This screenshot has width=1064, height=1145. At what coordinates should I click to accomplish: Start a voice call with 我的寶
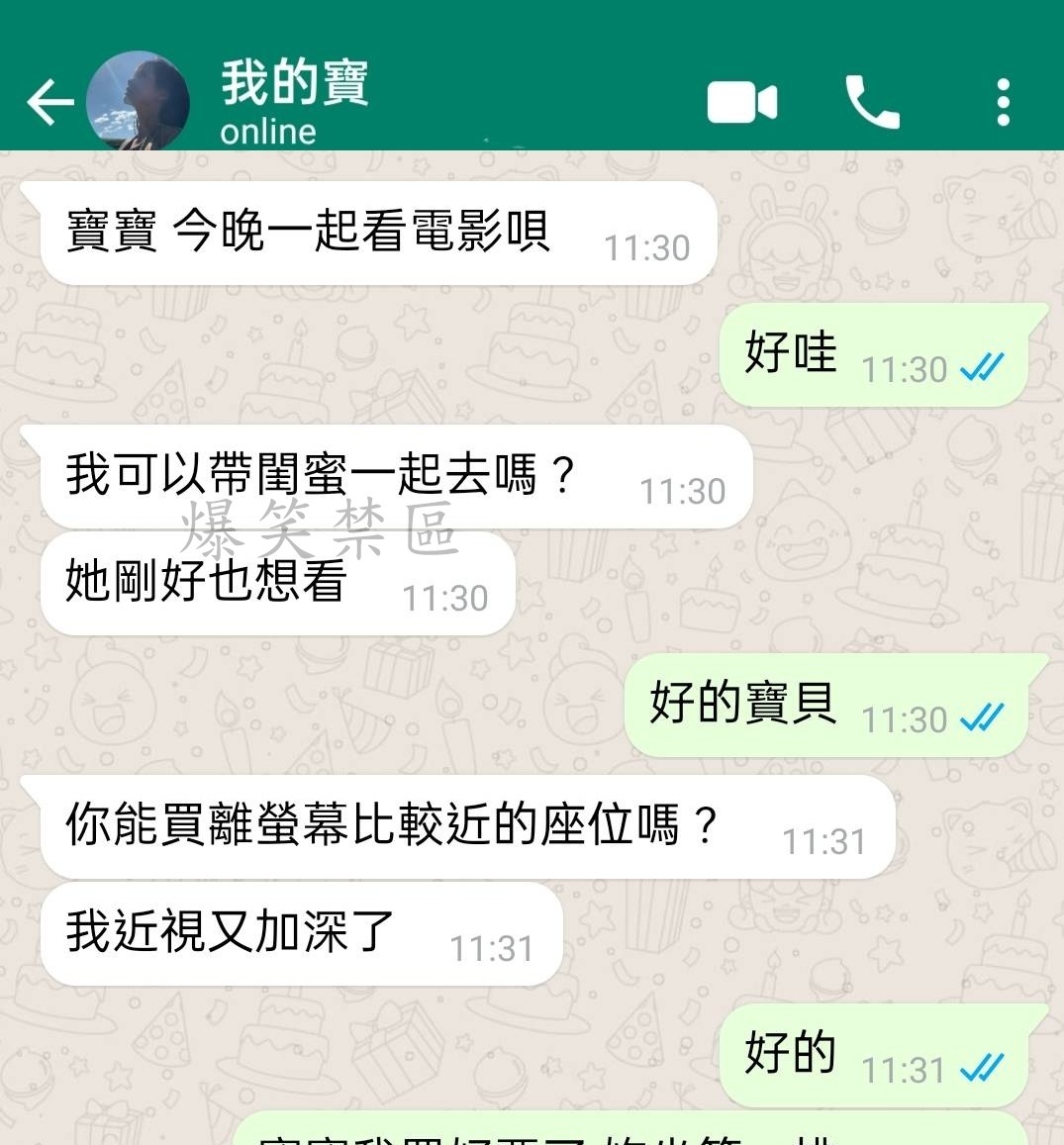click(x=872, y=102)
